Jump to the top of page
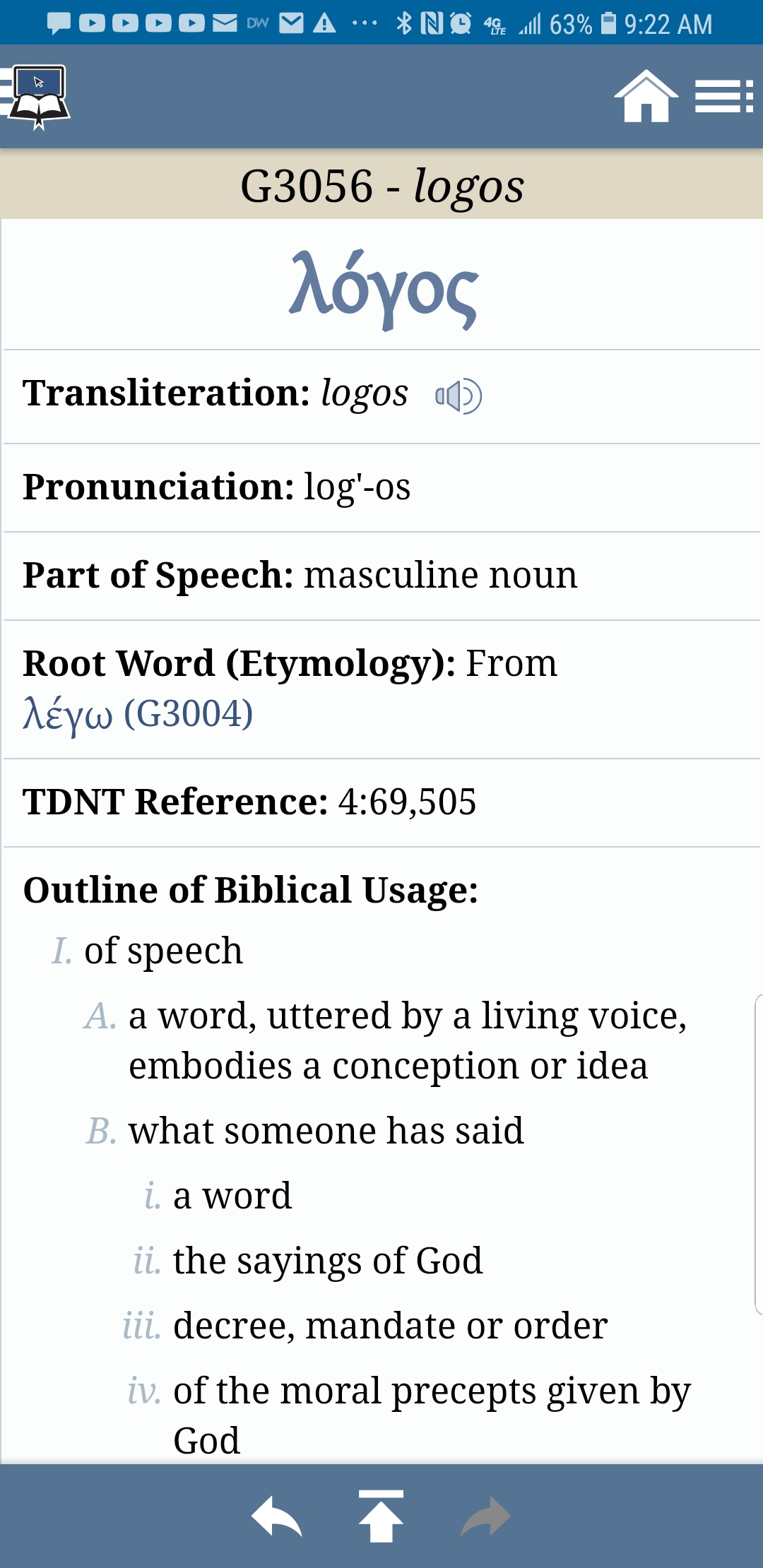 point(381,1516)
